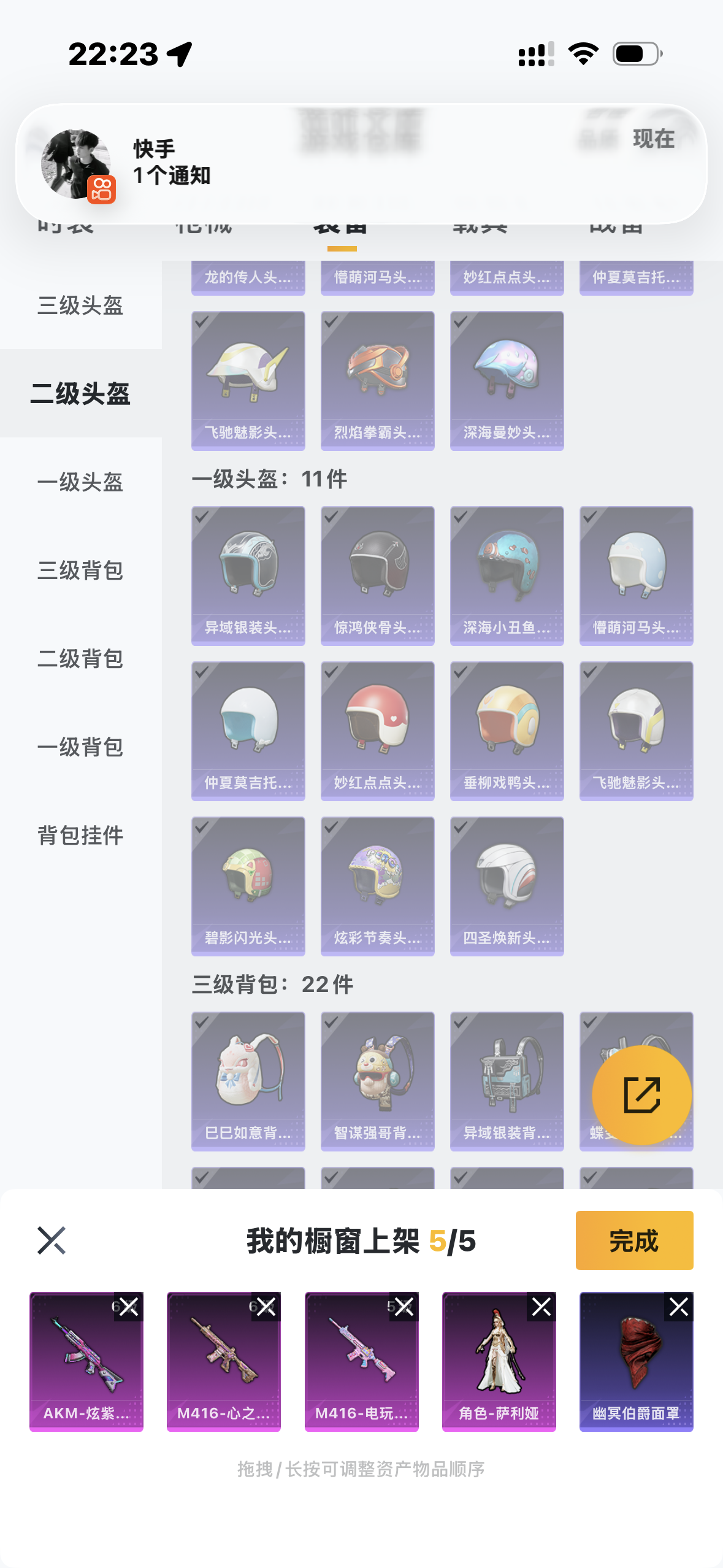Pick the 妙红点点头 level-one helmet

(377, 731)
